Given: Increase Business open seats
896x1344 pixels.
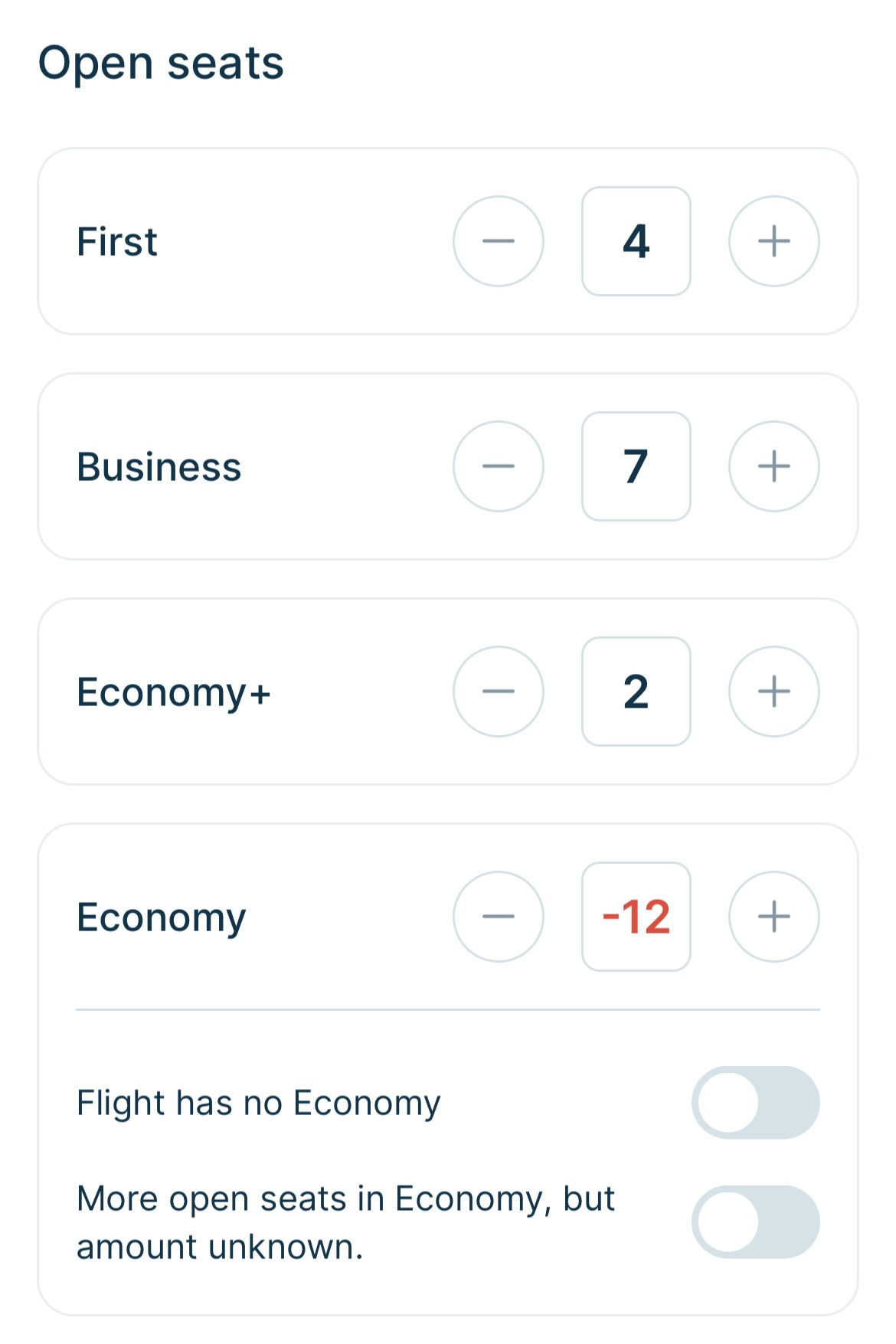Looking at the screenshot, I should (x=773, y=466).
